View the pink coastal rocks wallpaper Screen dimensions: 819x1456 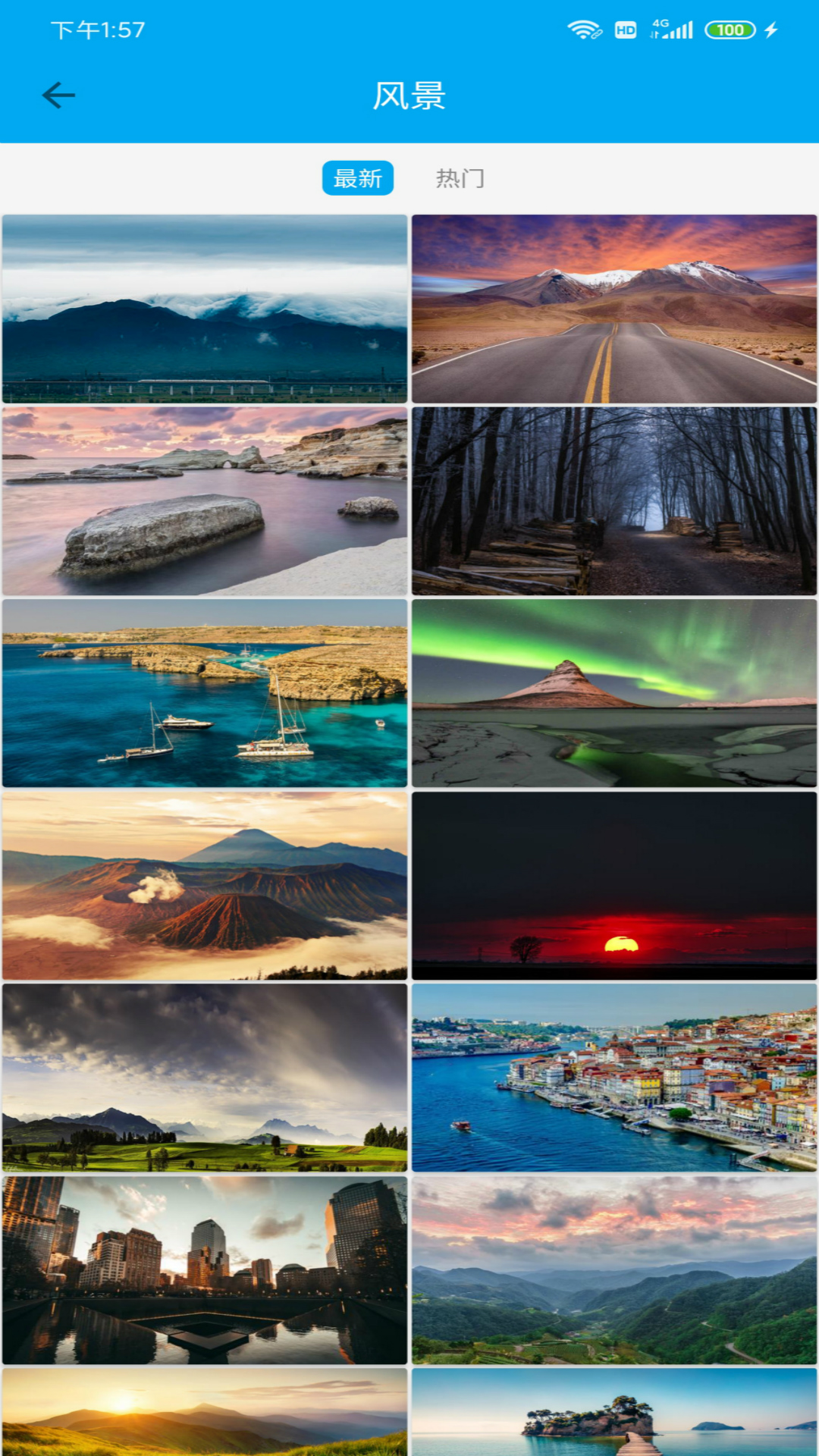pyautogui.click(x=205, y=501)
